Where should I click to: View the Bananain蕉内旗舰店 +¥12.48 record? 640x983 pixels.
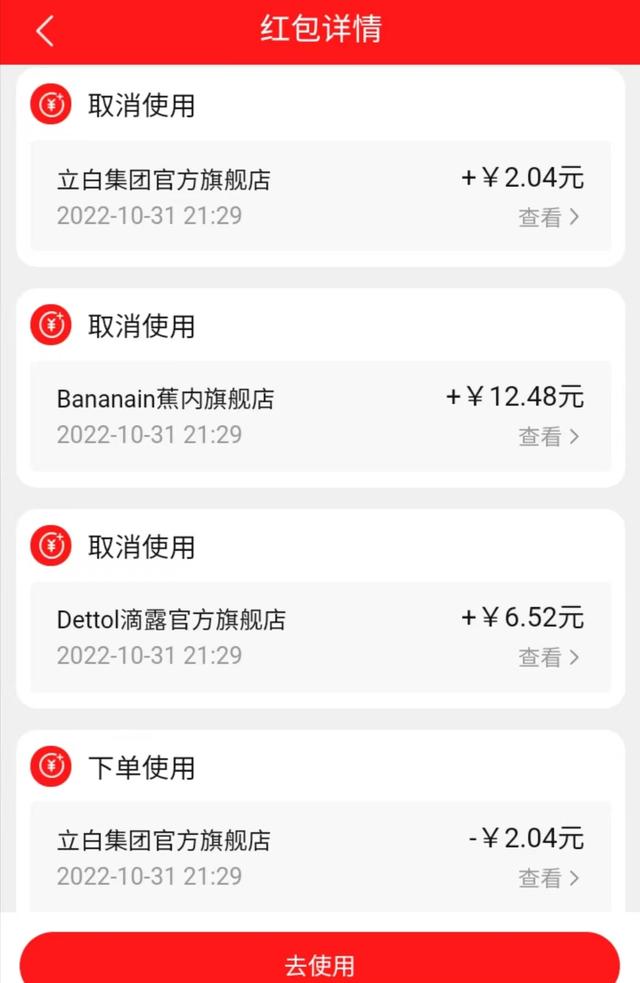click(548, 436)
